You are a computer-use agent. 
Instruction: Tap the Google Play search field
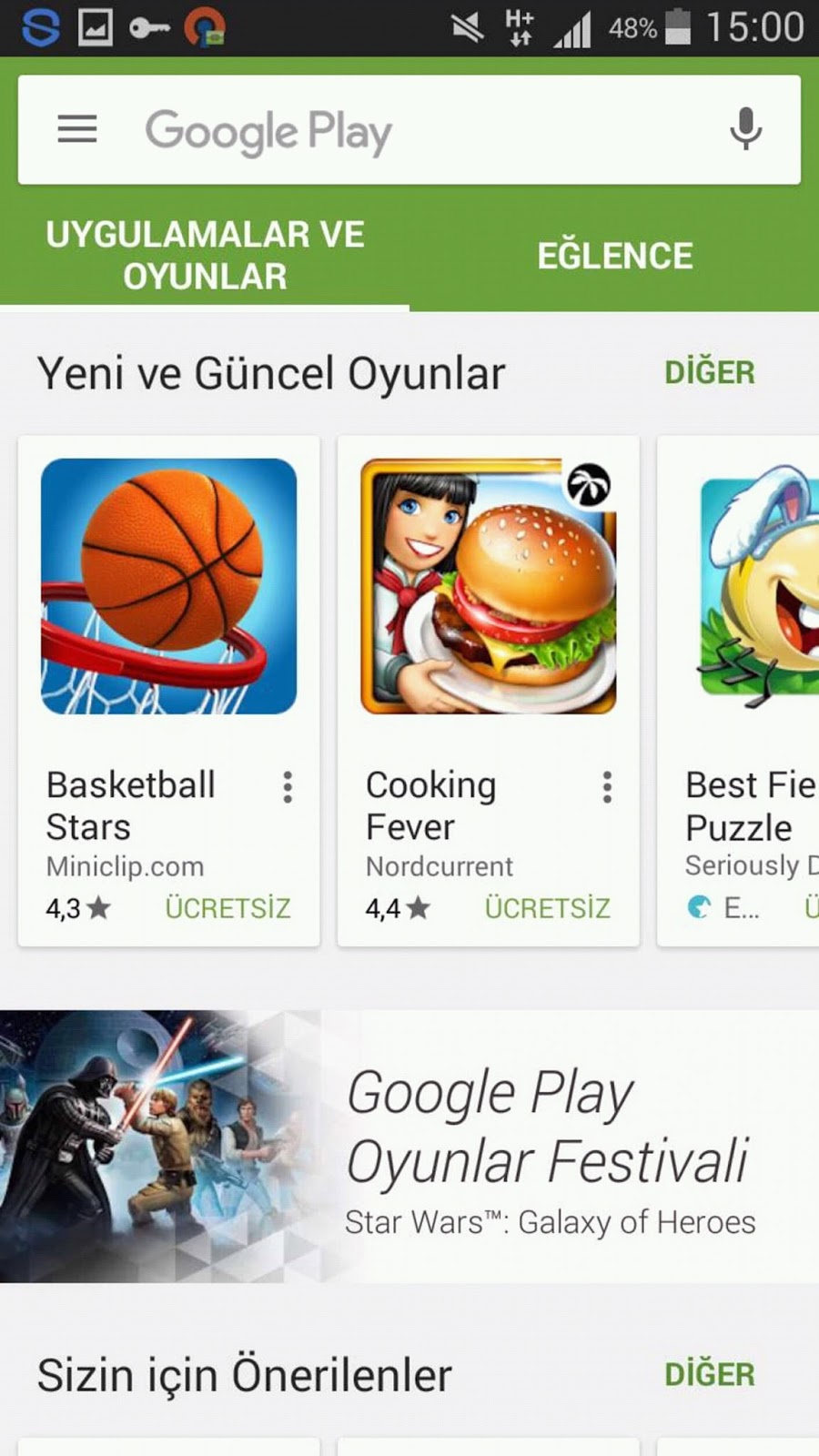[x=409, y=131]
